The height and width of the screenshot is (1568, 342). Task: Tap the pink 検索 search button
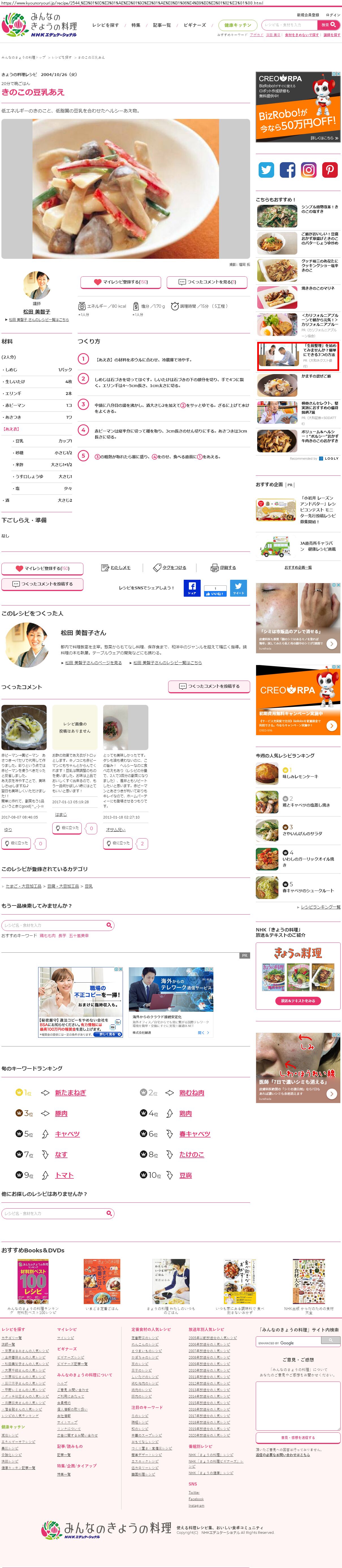pos(329,25)
